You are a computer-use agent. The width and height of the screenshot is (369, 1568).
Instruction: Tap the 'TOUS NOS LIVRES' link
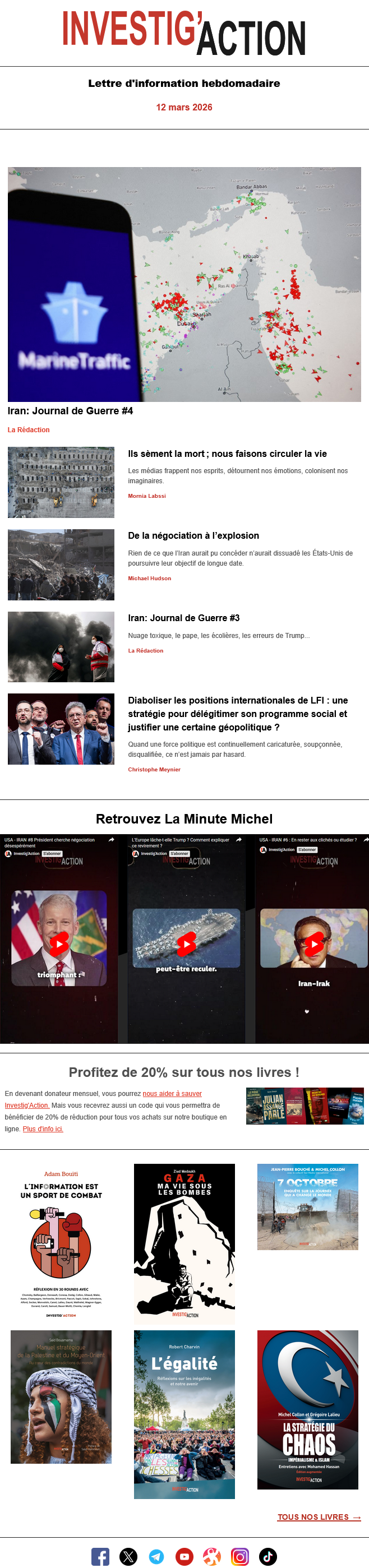319,1517
